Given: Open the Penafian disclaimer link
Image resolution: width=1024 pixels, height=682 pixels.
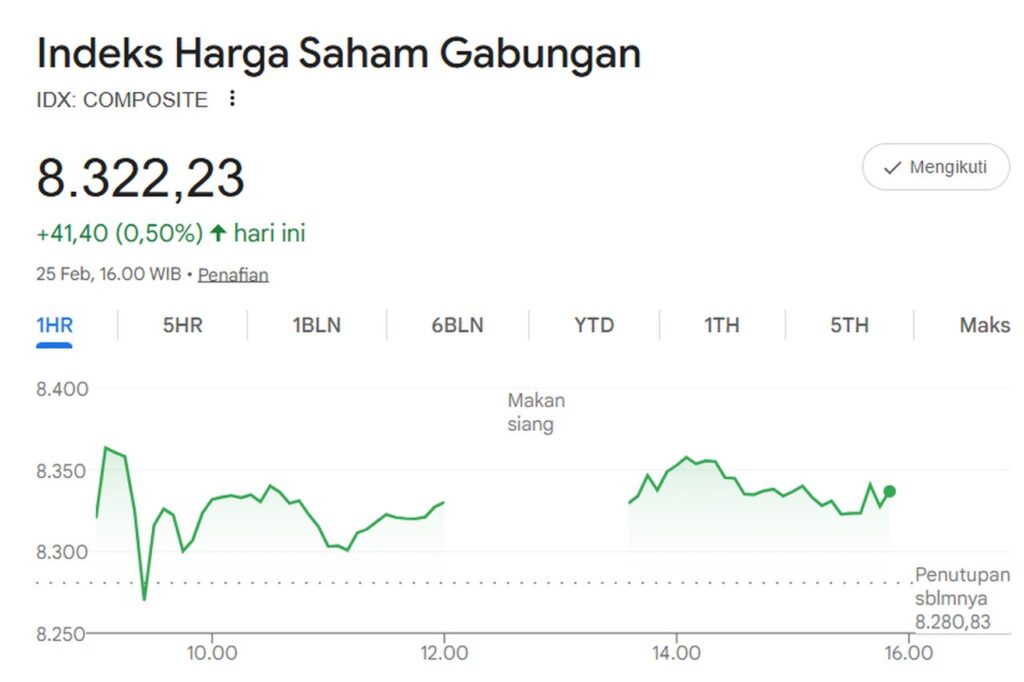Looking at the screenshot, I should (233, 274).
